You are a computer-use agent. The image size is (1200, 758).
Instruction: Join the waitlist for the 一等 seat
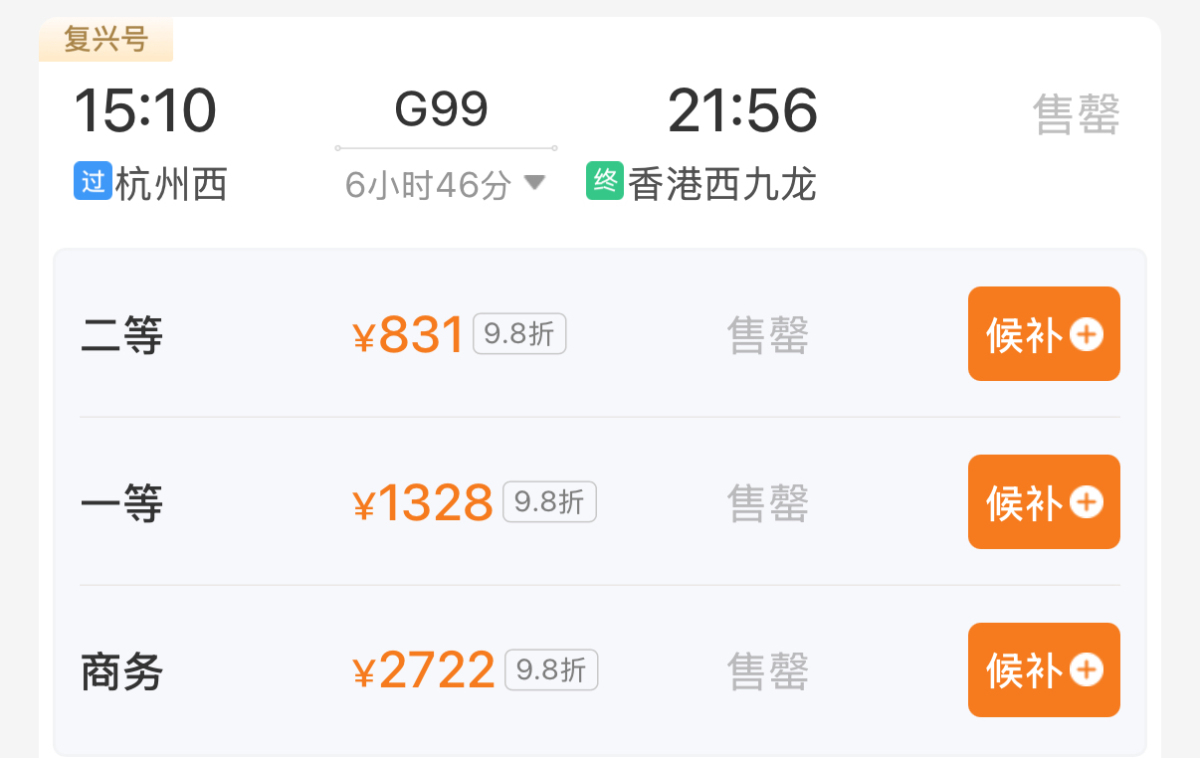[1043, 502]
